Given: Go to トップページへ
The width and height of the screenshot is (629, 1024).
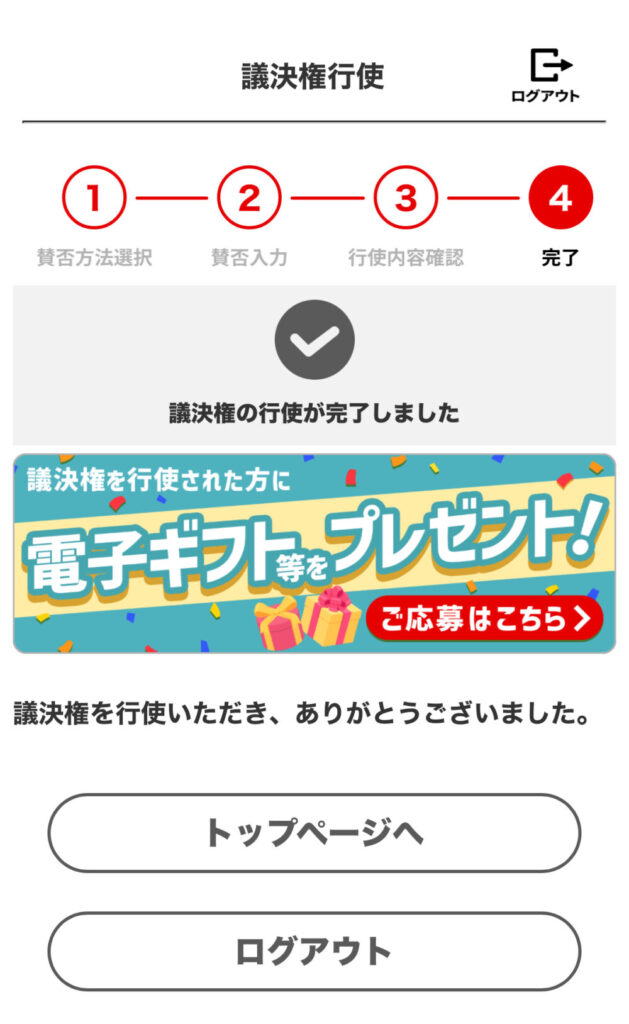Looking at the screenshot, I should pos(314,833).
